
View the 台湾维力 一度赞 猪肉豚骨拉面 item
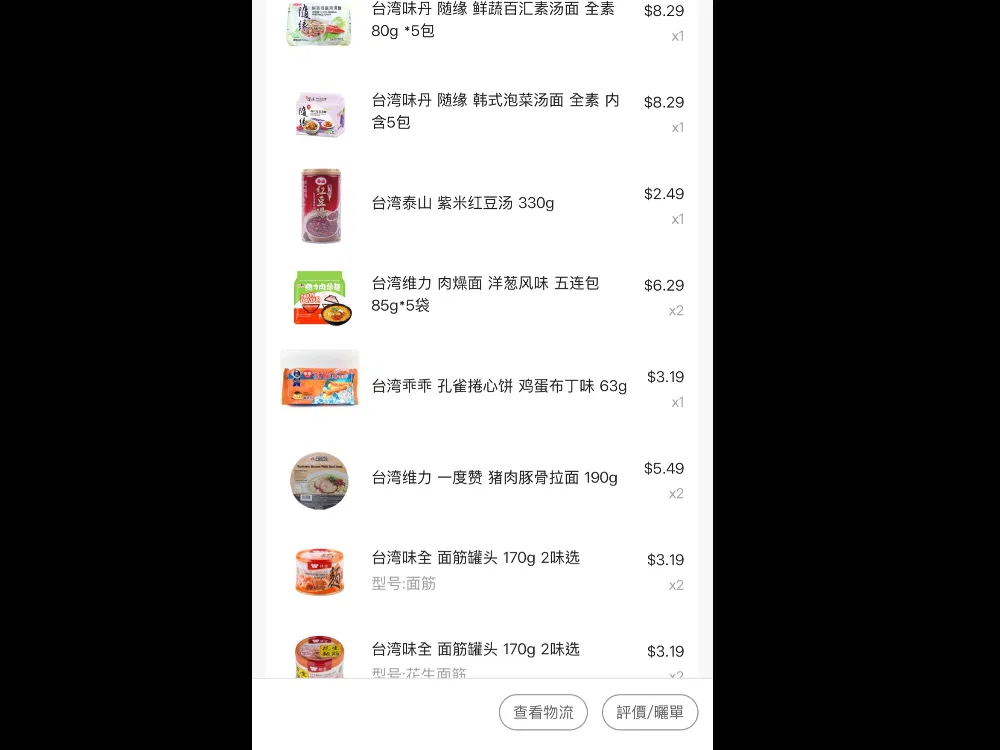(494, 477)
